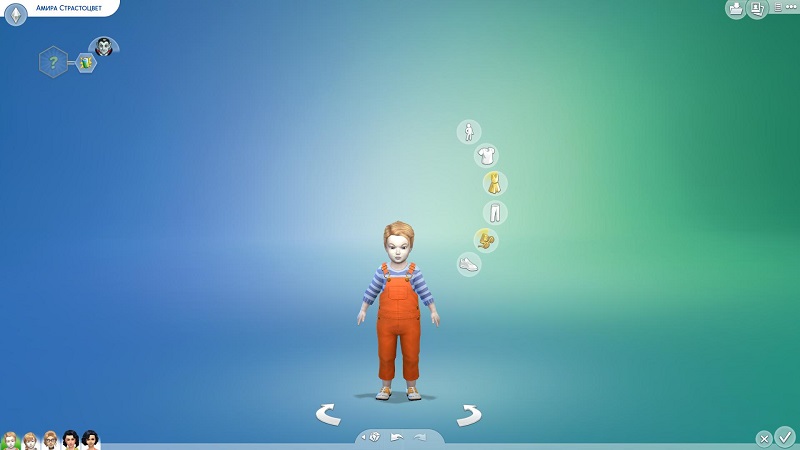
Task: Select the shoes category
Action: point(469,264)
